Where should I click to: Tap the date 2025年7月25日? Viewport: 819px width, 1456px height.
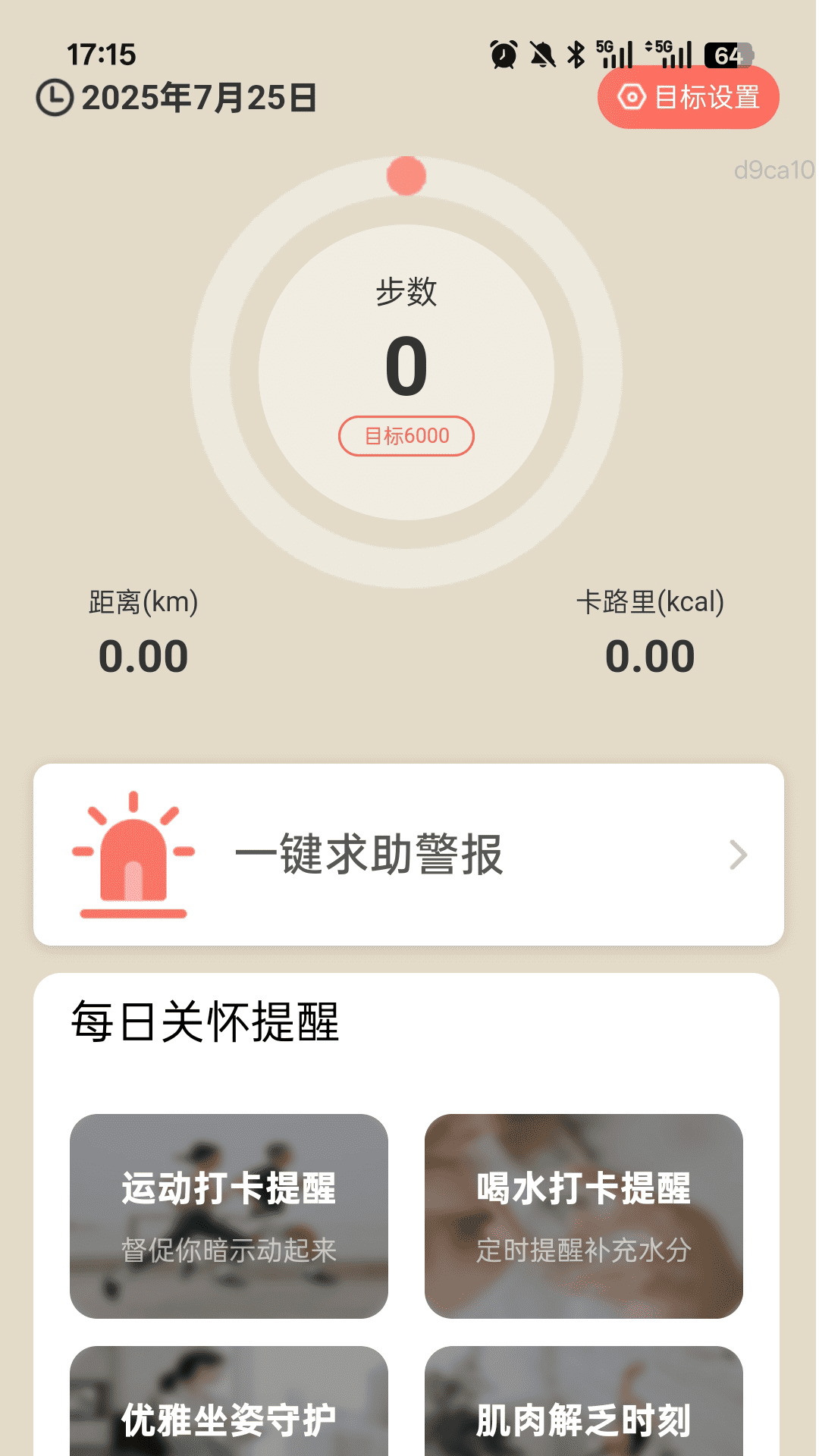coord(199,96)
